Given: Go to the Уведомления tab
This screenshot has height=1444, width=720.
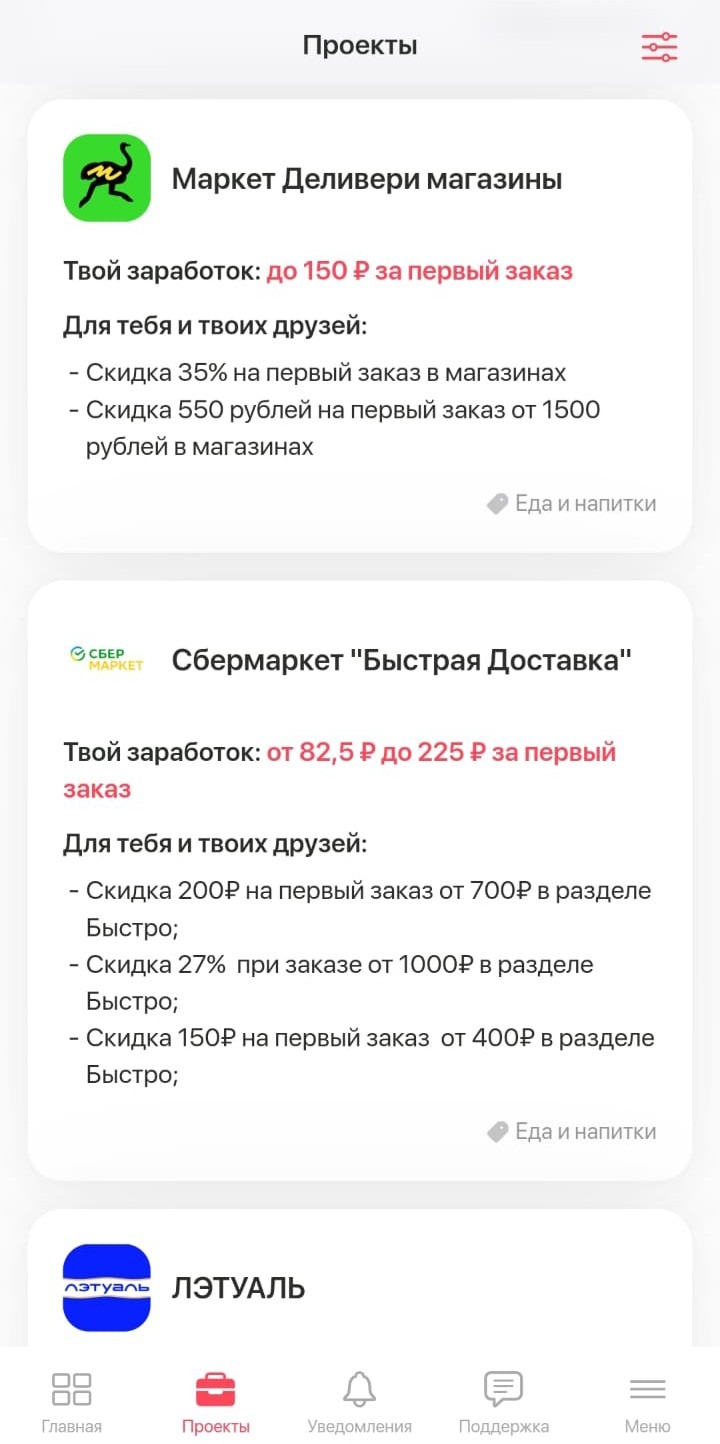Looking at the screenshot, I should 359,1402.
